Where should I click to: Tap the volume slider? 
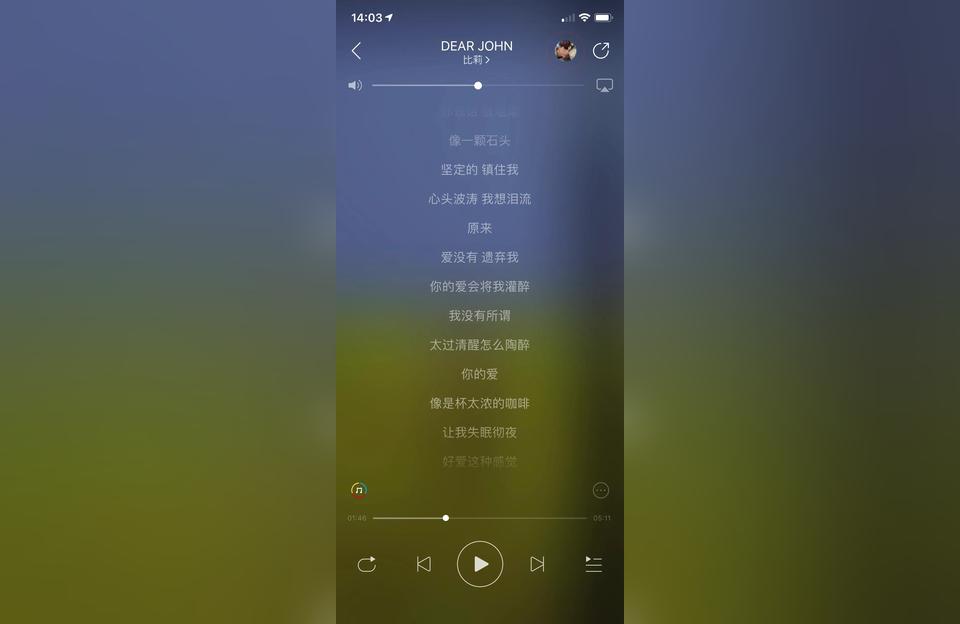[x=478, y=86]
